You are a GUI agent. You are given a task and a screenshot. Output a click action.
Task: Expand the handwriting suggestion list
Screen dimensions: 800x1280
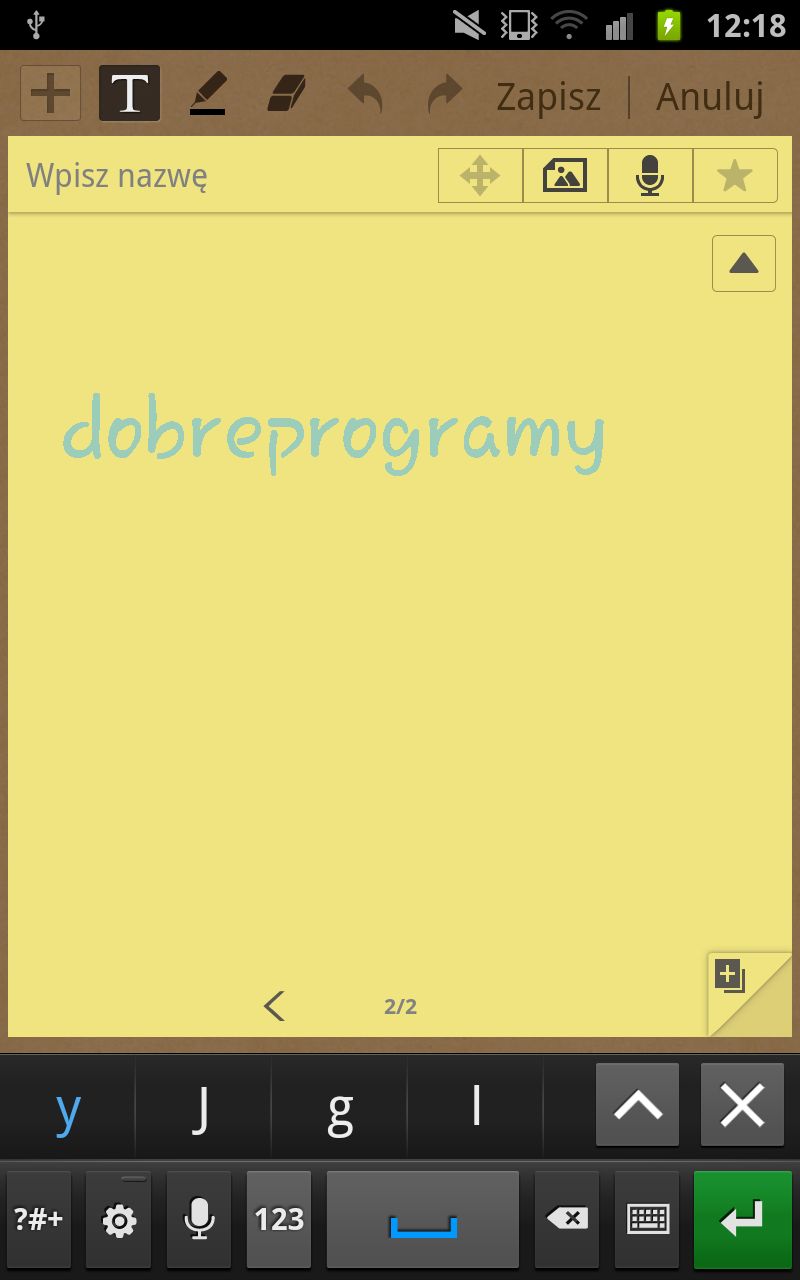638,1105
